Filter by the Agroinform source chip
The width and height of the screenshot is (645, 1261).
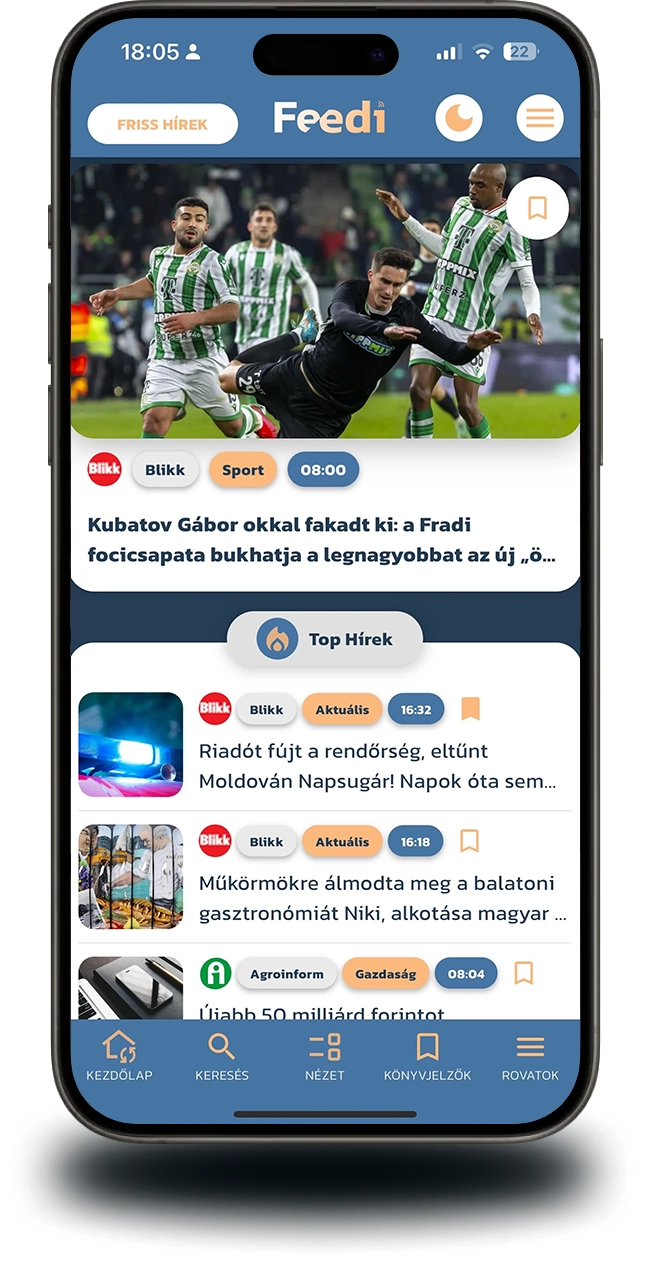pyautogui.click(x=286, y=973)
